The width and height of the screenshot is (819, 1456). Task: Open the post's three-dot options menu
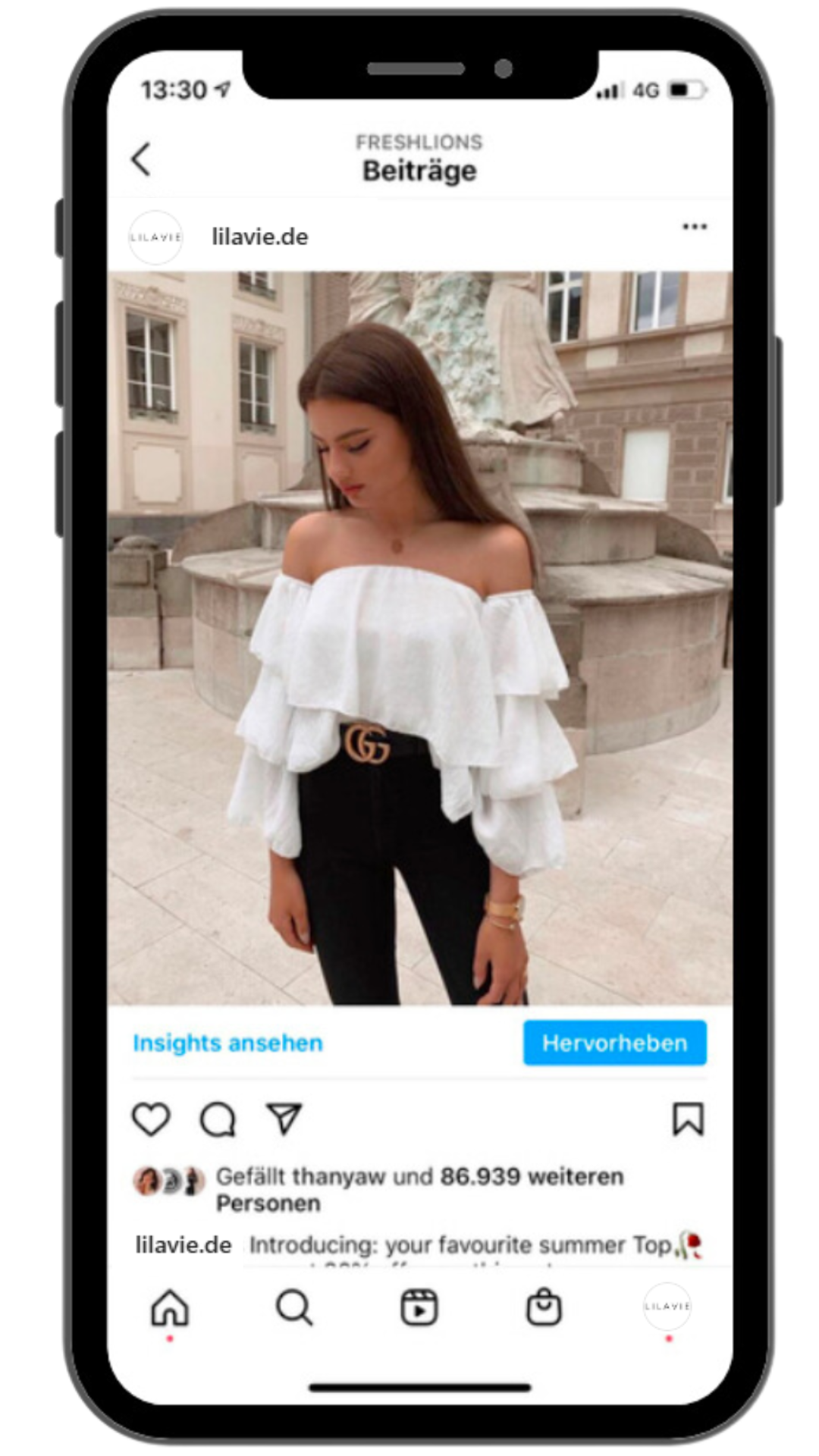coord(694,227)
